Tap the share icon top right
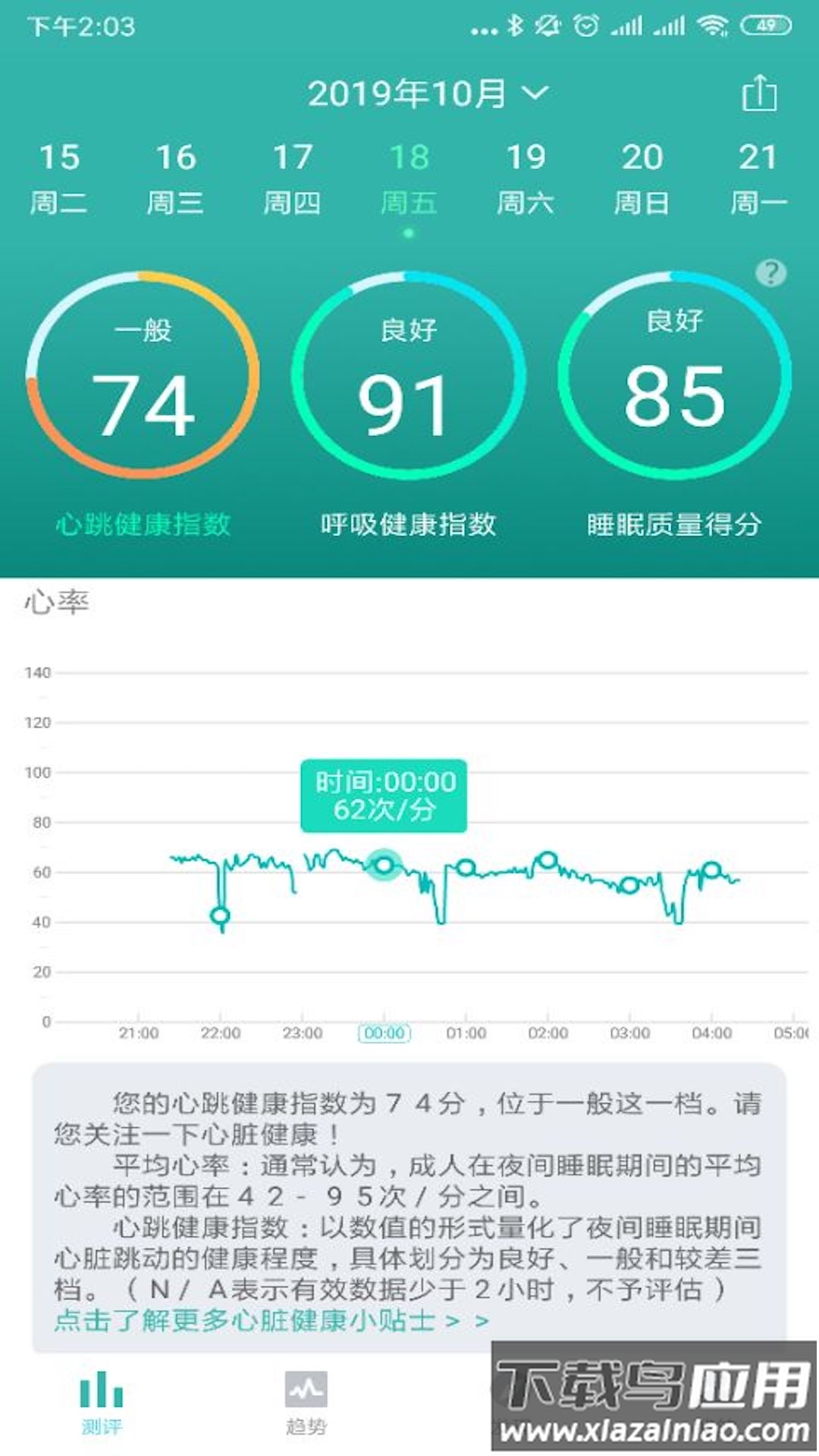 coord(762,95)
